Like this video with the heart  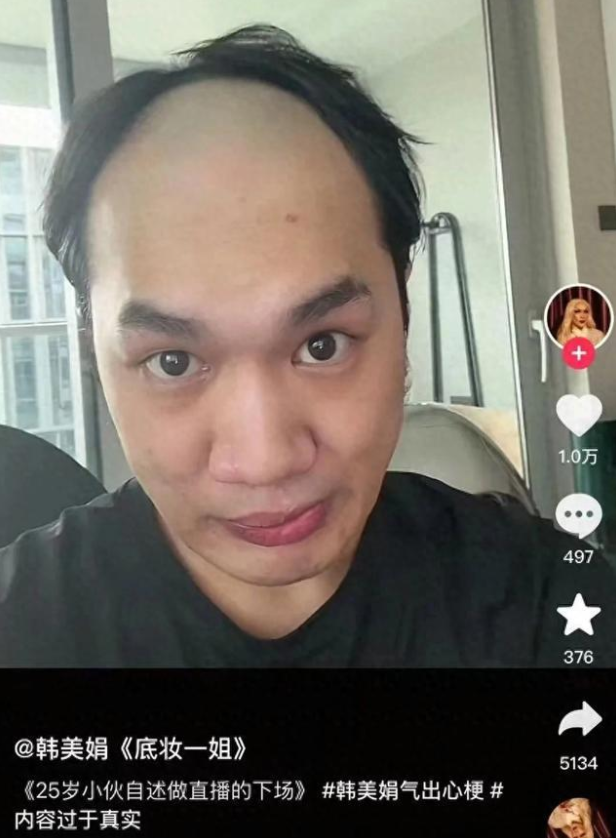579,415
